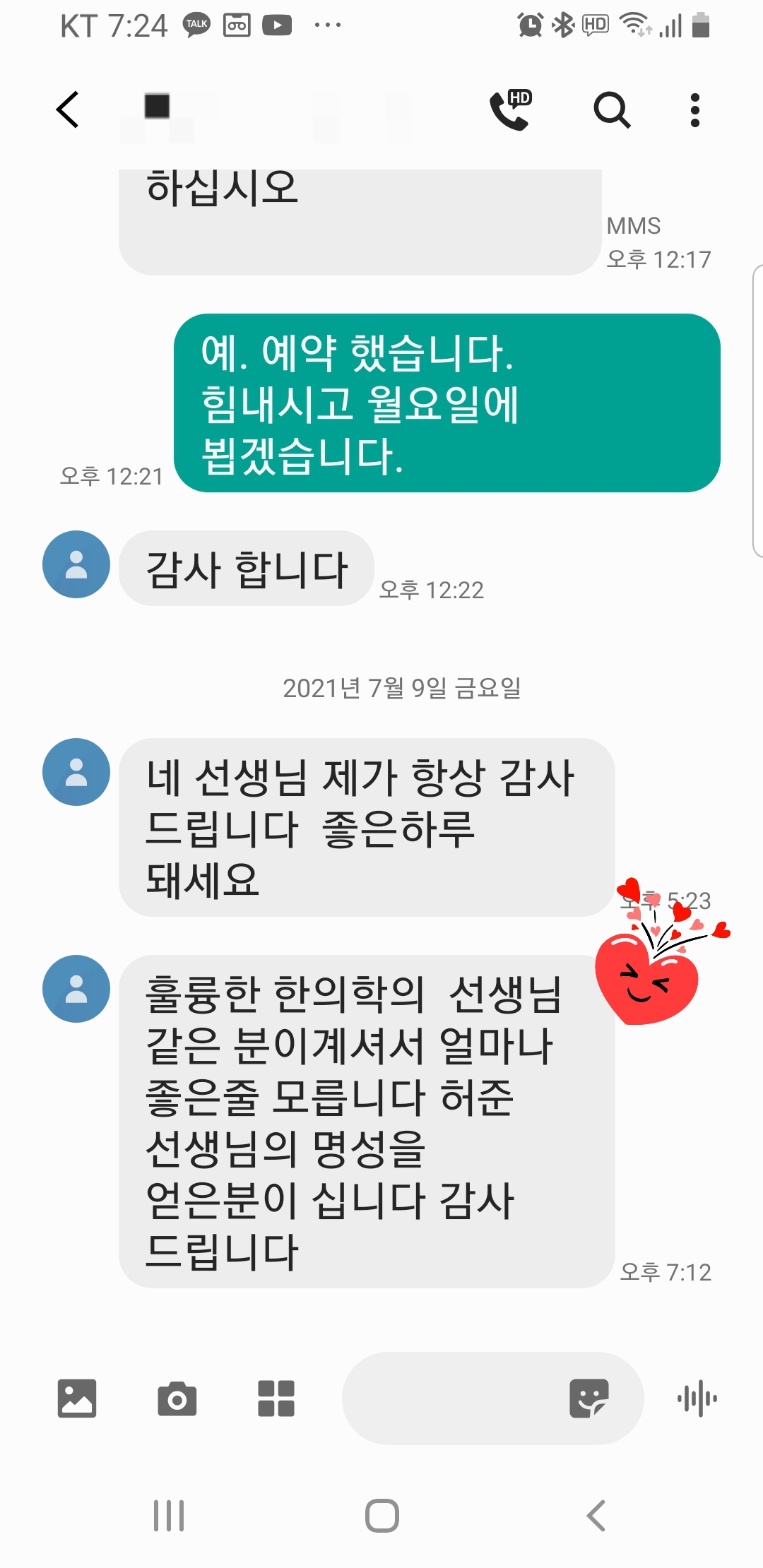
Task: Go back to the message list
Action: pos(68,110)
